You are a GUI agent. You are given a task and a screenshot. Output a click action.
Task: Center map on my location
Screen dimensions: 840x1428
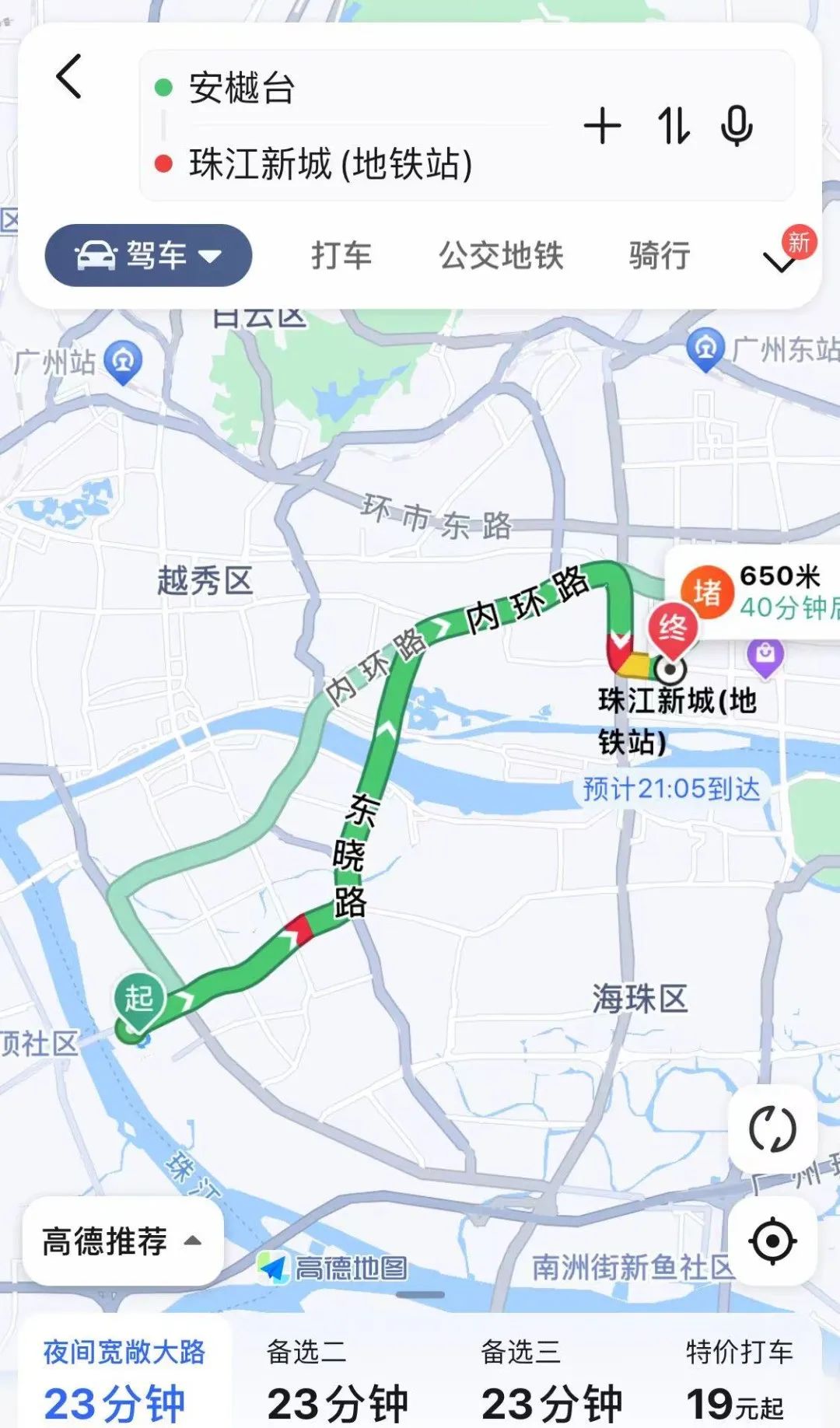pyautogui.click(x=772, y=1241)
